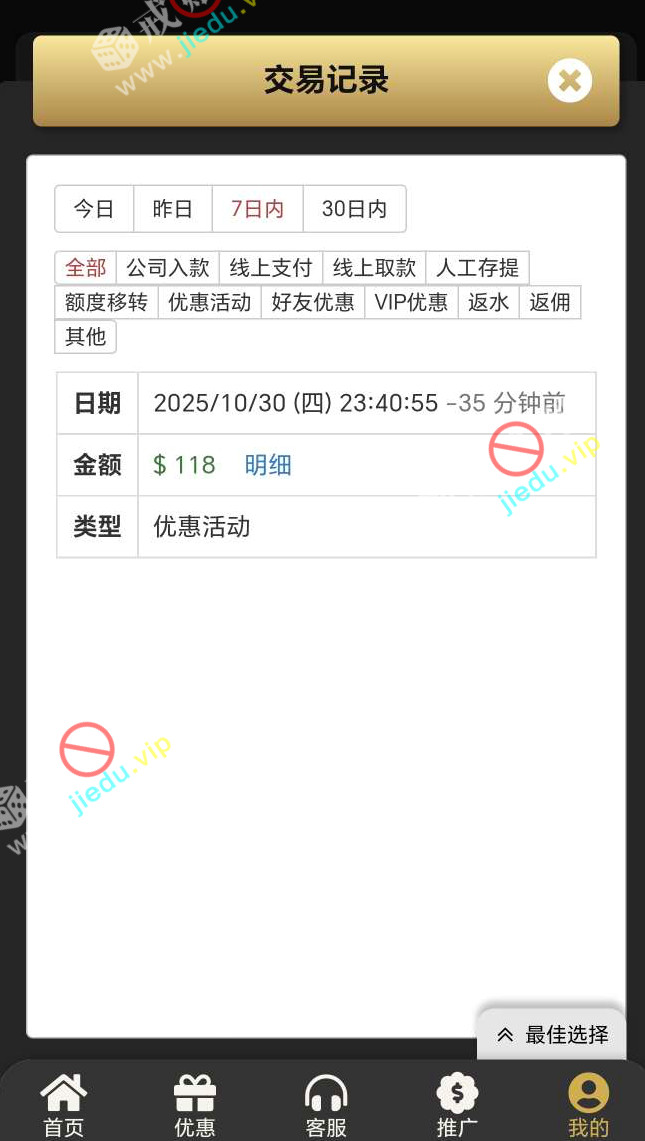Show records for 7日内
645x1141 pixels.
click(257, 209)
